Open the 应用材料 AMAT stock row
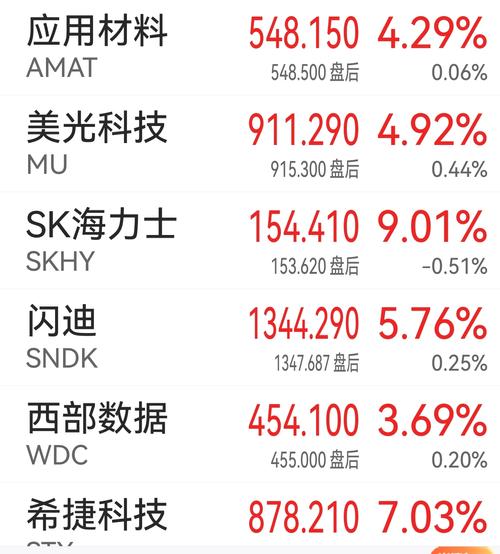This screenshot has height=554, width=500. (250, 47)
